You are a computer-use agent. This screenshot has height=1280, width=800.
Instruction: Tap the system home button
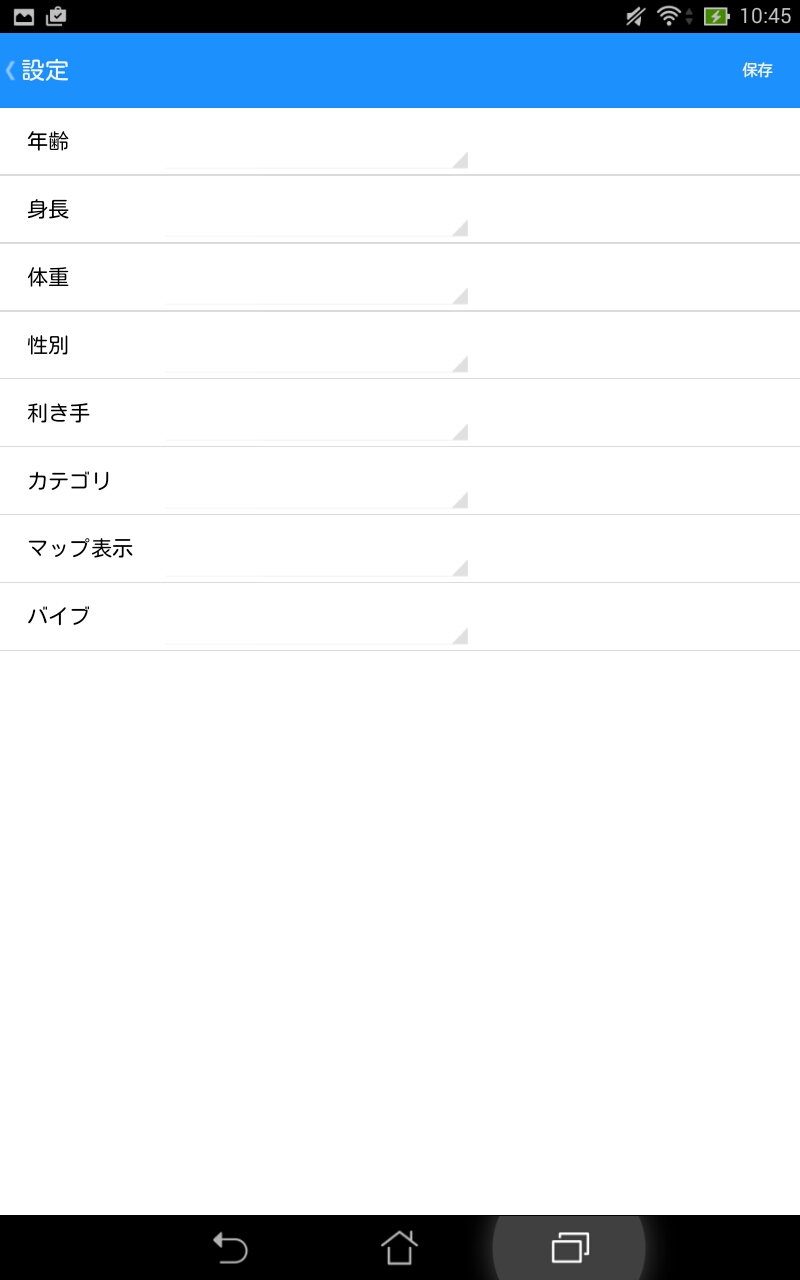(399, 1248)
